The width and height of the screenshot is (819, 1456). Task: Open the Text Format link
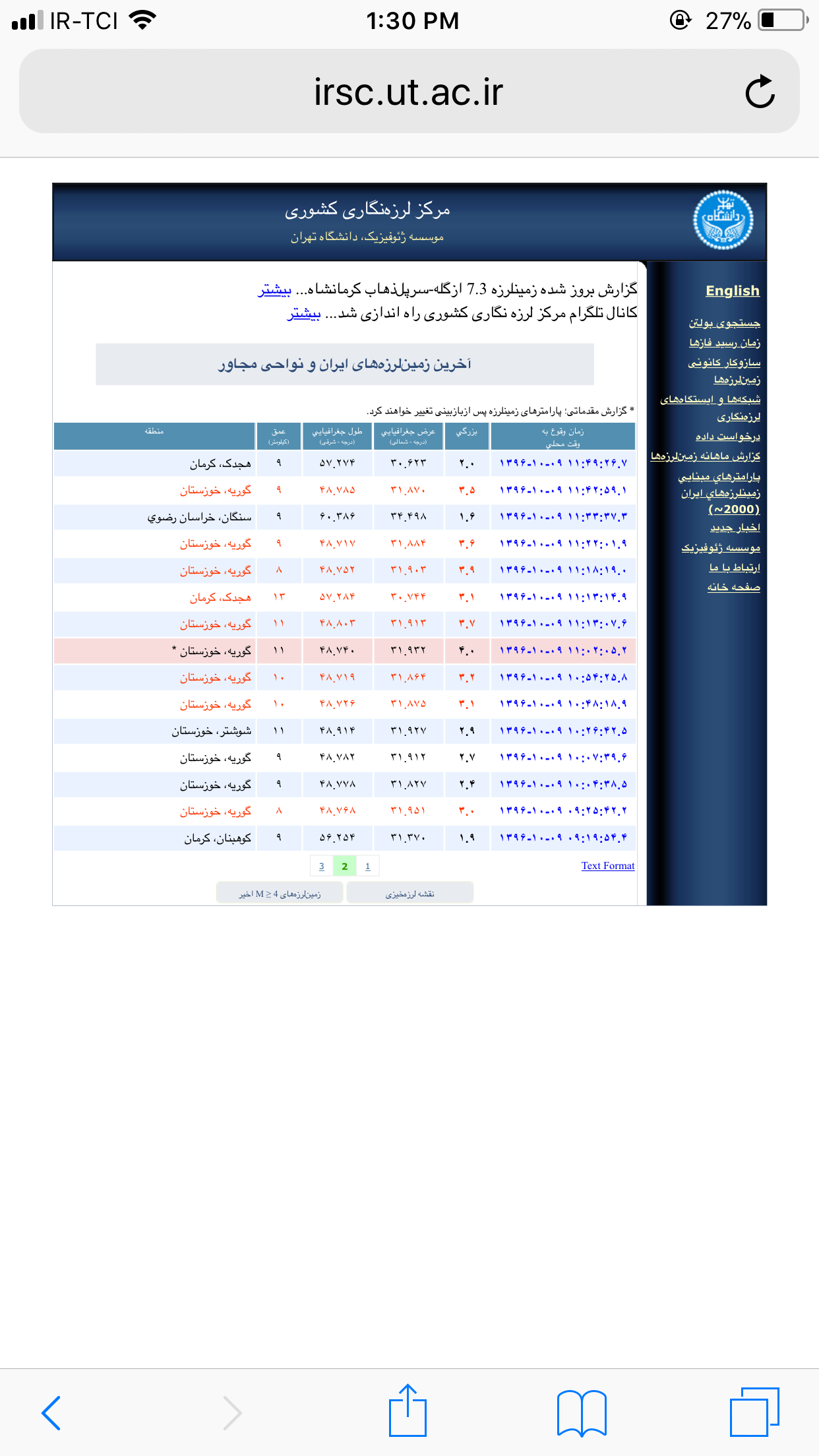point(607,866)
